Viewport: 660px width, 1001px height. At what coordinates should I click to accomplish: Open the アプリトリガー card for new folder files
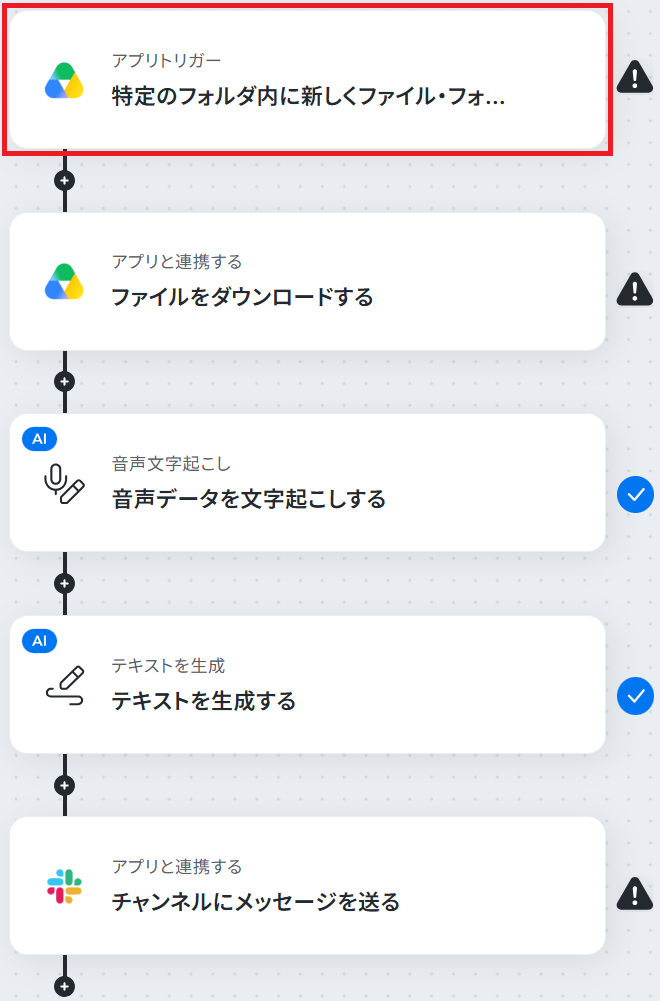(x=307, y=80)
